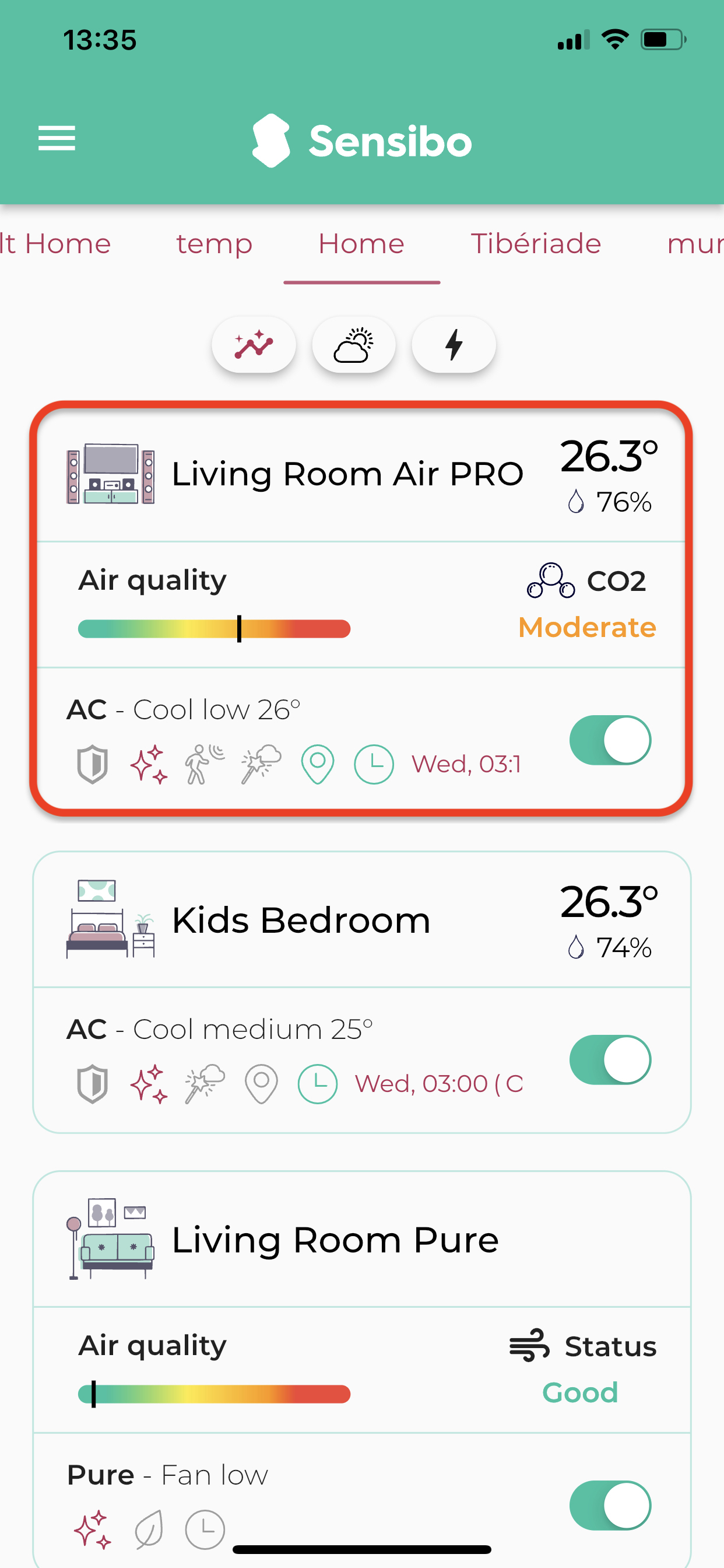Switch off the Living Room Pure fan

tap(610, 1506)
